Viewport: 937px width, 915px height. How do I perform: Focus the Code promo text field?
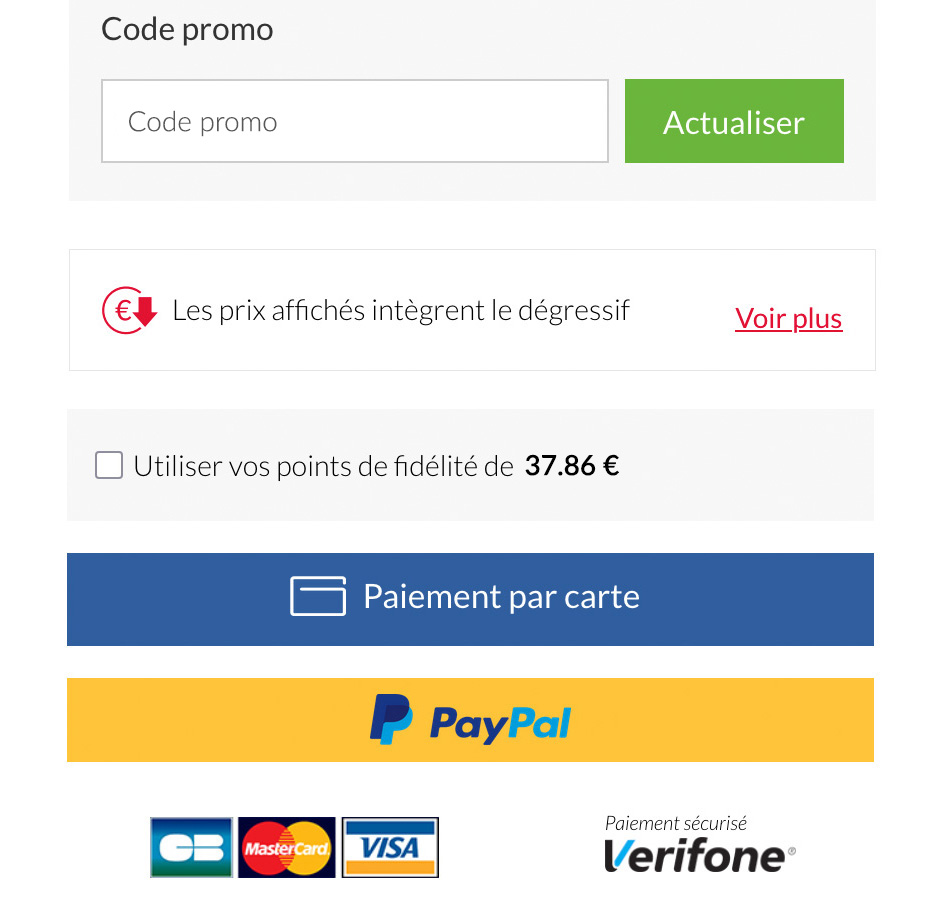click(x=354, y=121)
